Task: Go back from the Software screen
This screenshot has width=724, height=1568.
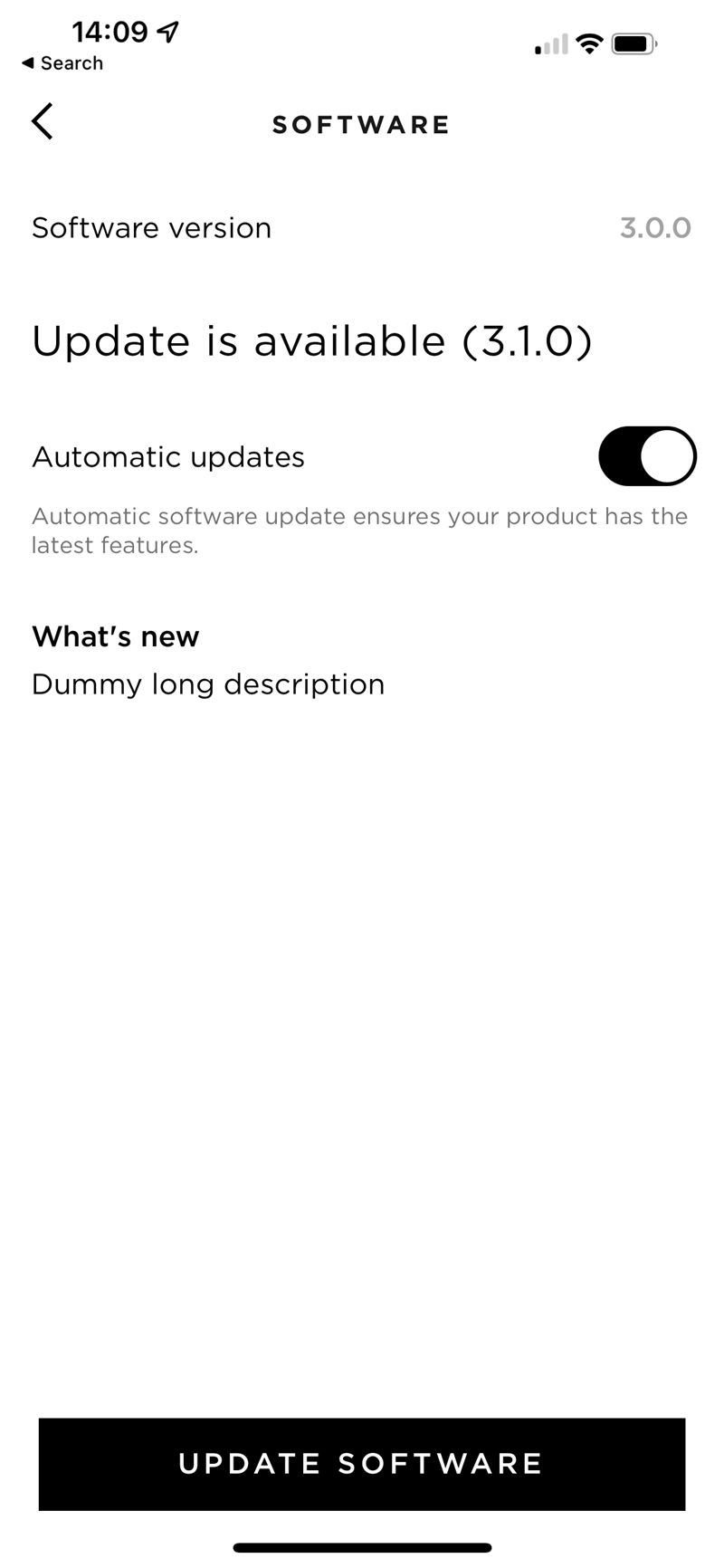Action: tap(43, 121)
